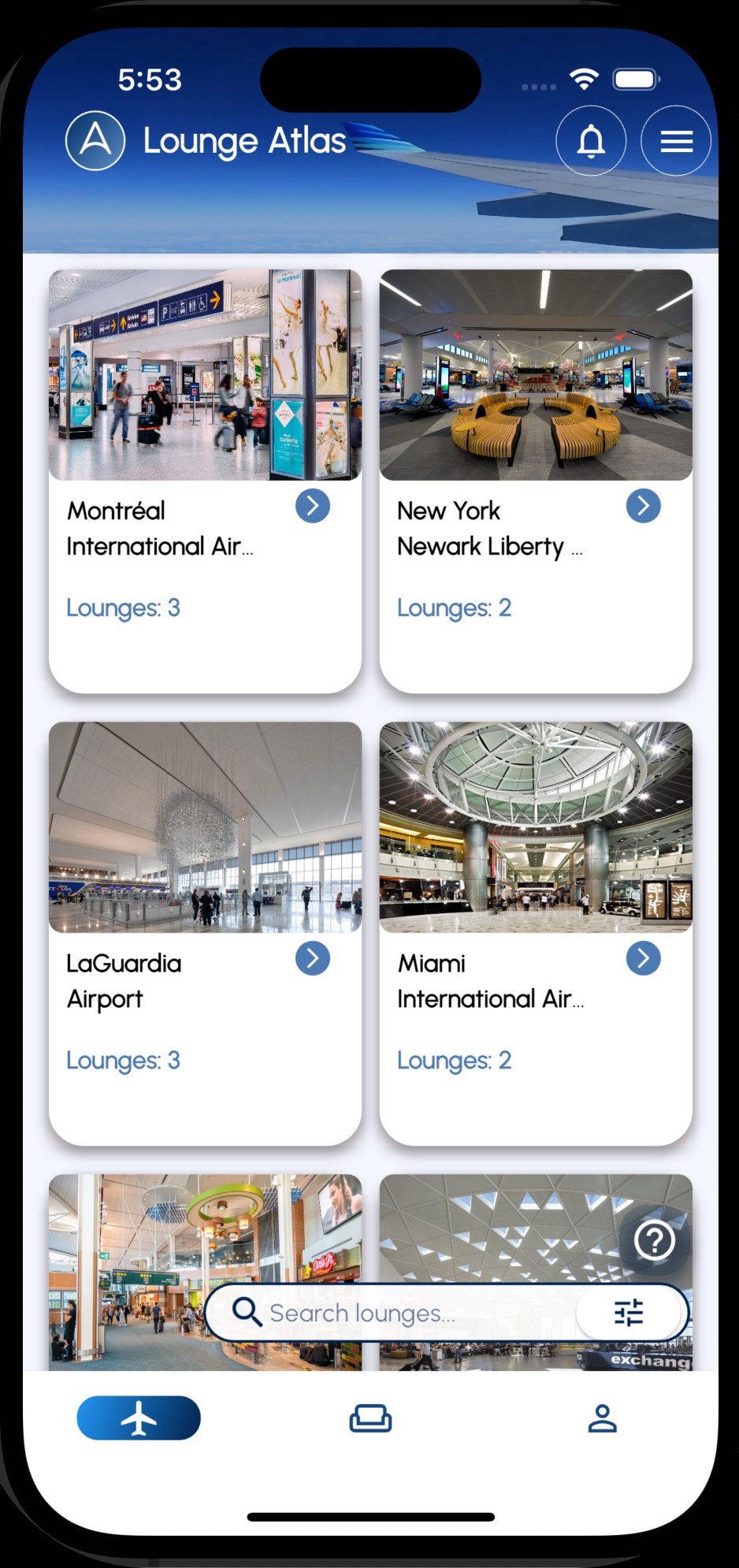This screenshot has height=1568, width=739.
Task: Tap the help question mark icon
Action: (654, 1239)
